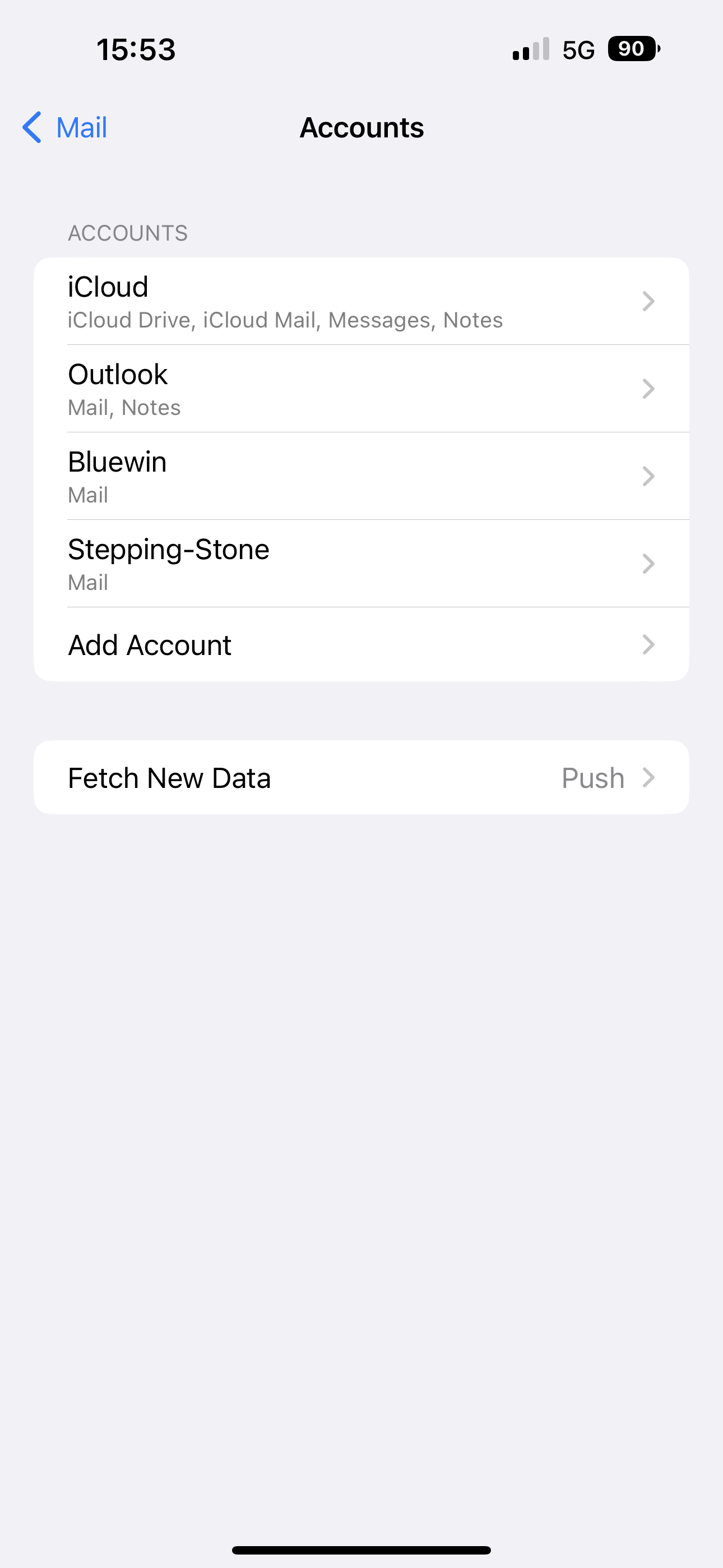This screenshot has height=1568, width=723.
Task: Select Add Account
Action: 360,644
